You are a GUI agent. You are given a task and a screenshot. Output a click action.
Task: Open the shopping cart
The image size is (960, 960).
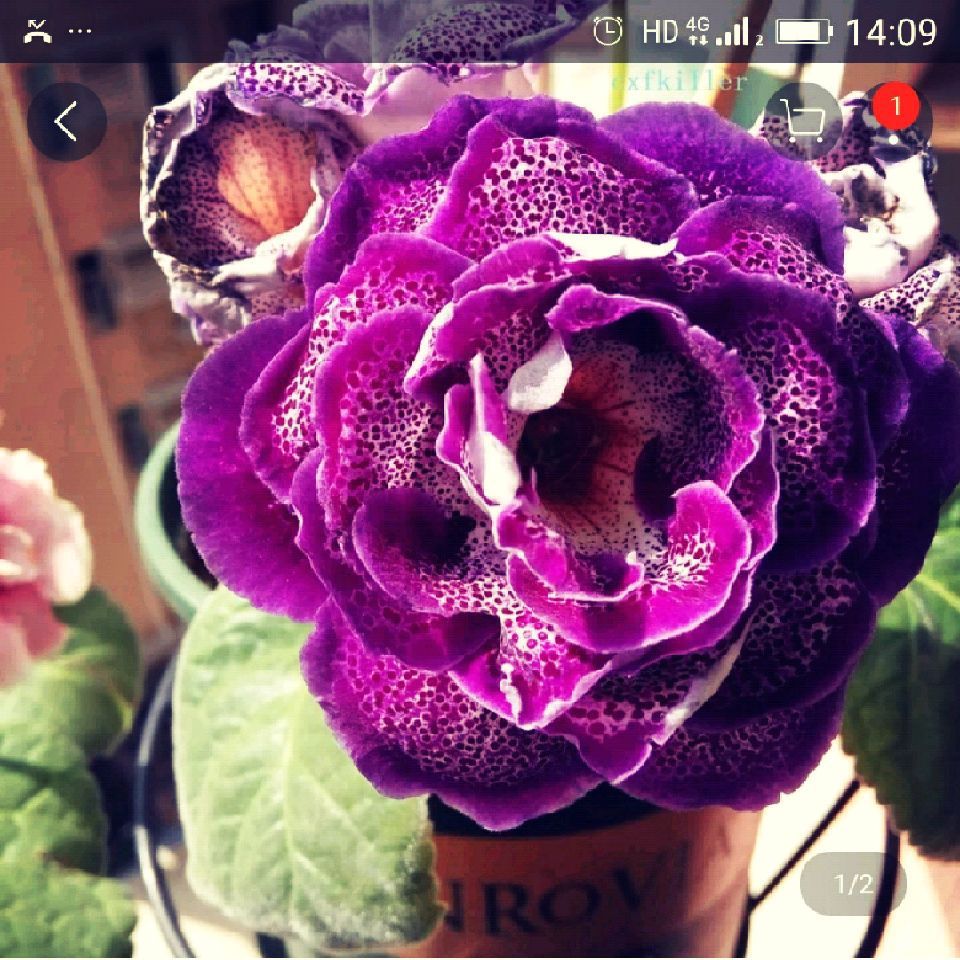(803, 122)
